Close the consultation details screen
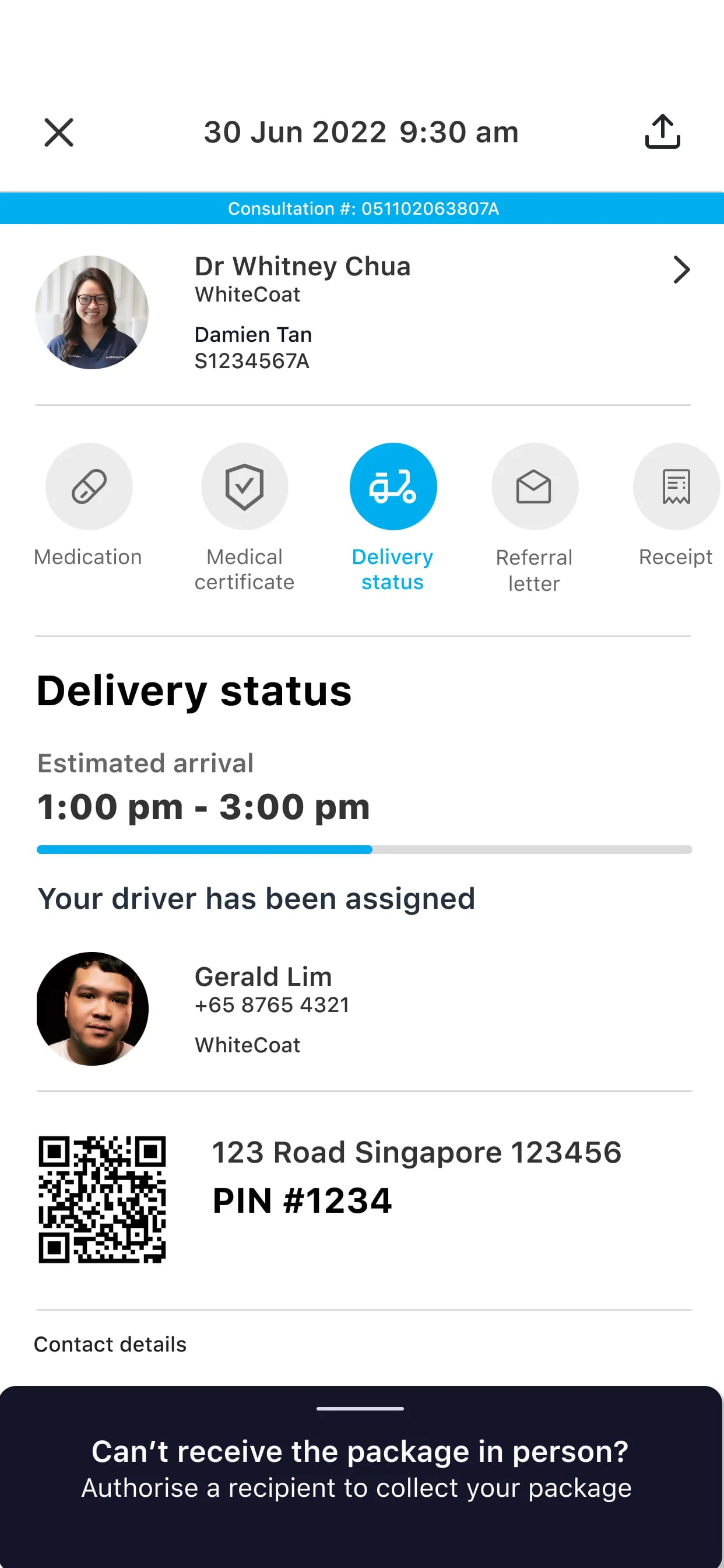This screenshot has height=1568, width=724. click(59, 132)
